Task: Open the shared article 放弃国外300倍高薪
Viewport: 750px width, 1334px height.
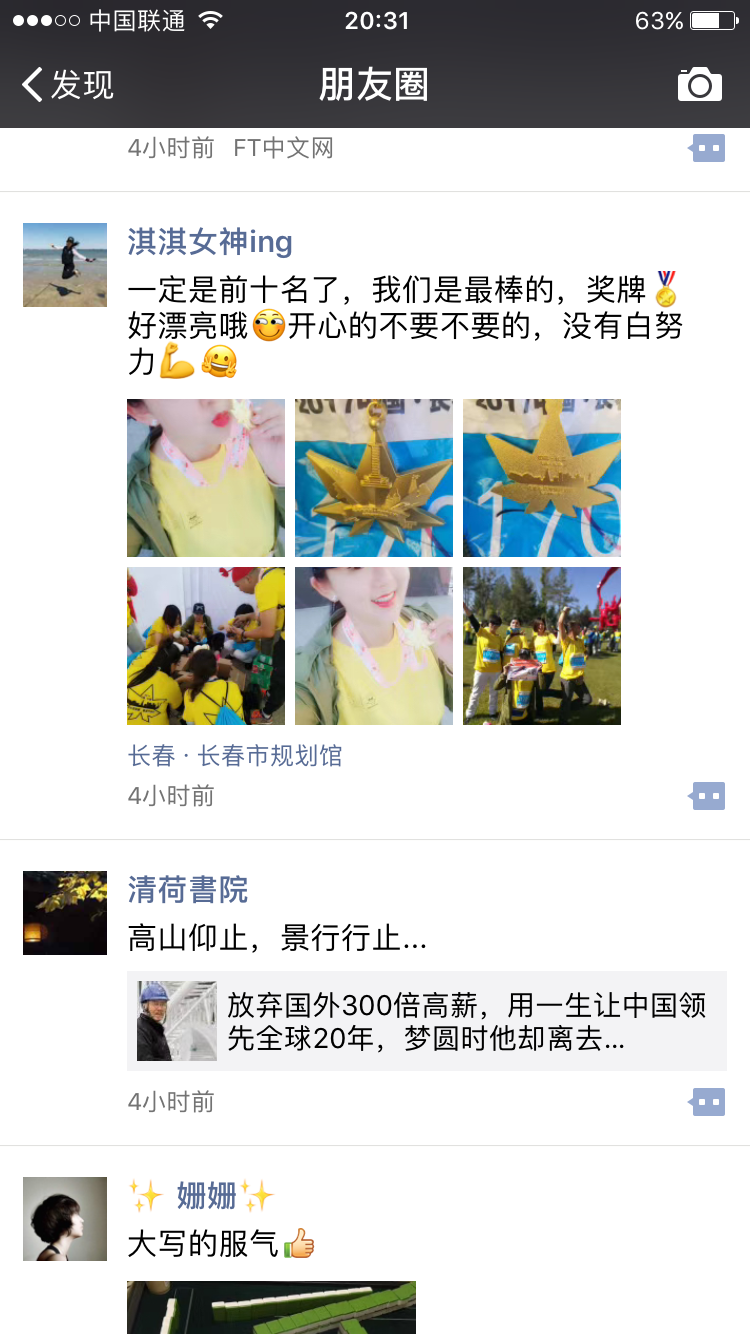Action: 427,1021
